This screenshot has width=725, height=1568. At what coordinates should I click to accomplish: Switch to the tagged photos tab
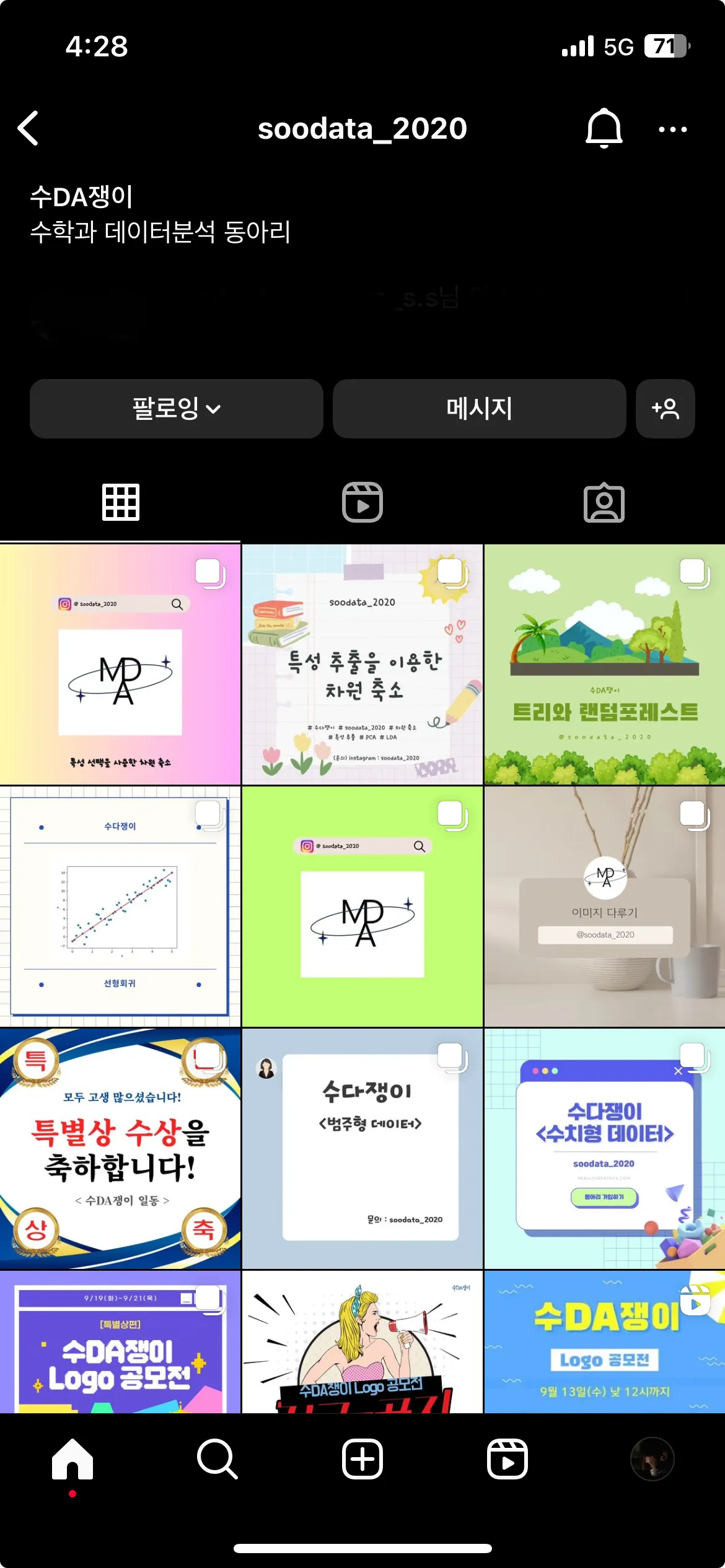(x=604, y=502)
